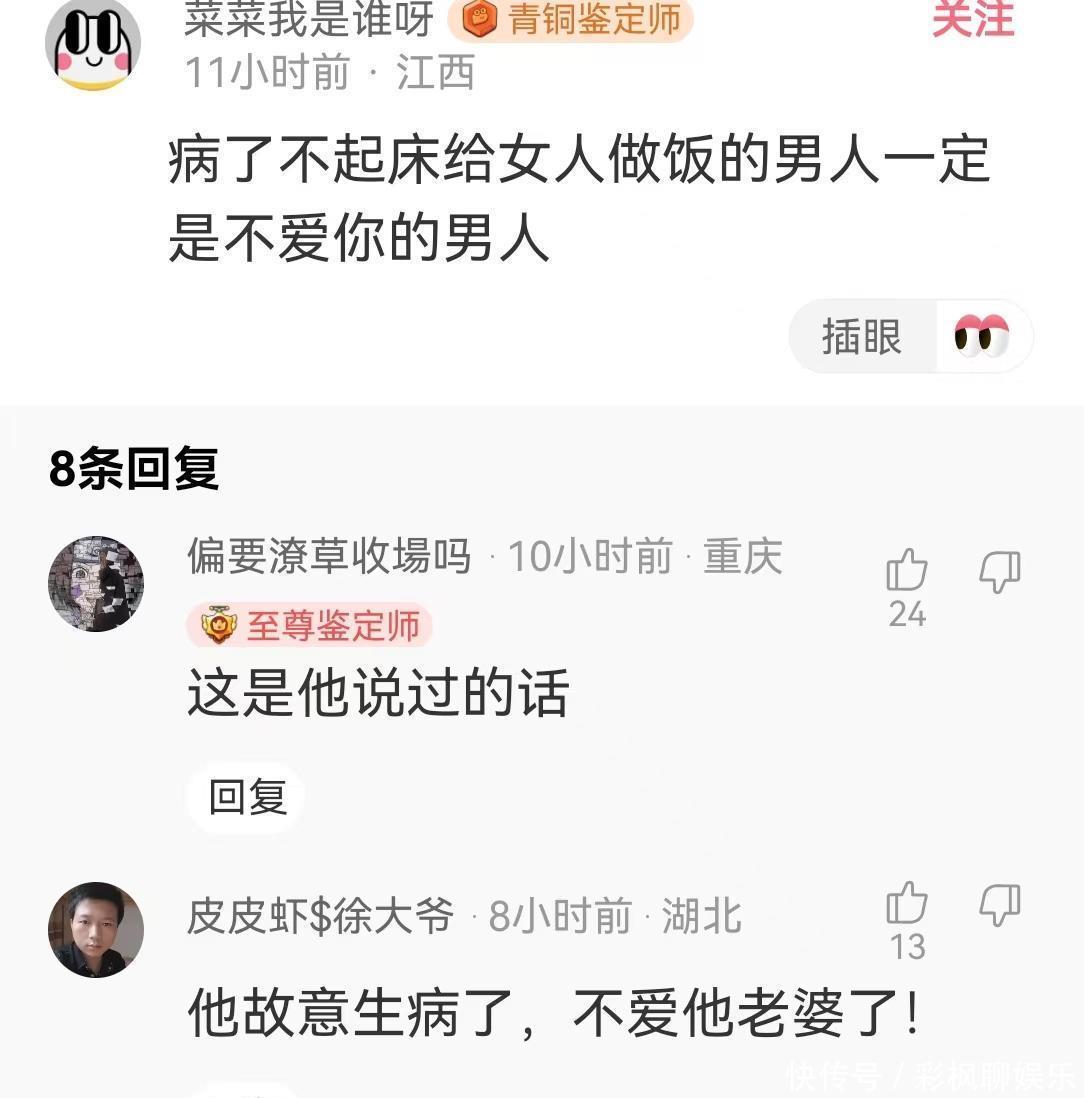Open 皮皮虾$徐大爷's profile avatar

pos(96,929)
